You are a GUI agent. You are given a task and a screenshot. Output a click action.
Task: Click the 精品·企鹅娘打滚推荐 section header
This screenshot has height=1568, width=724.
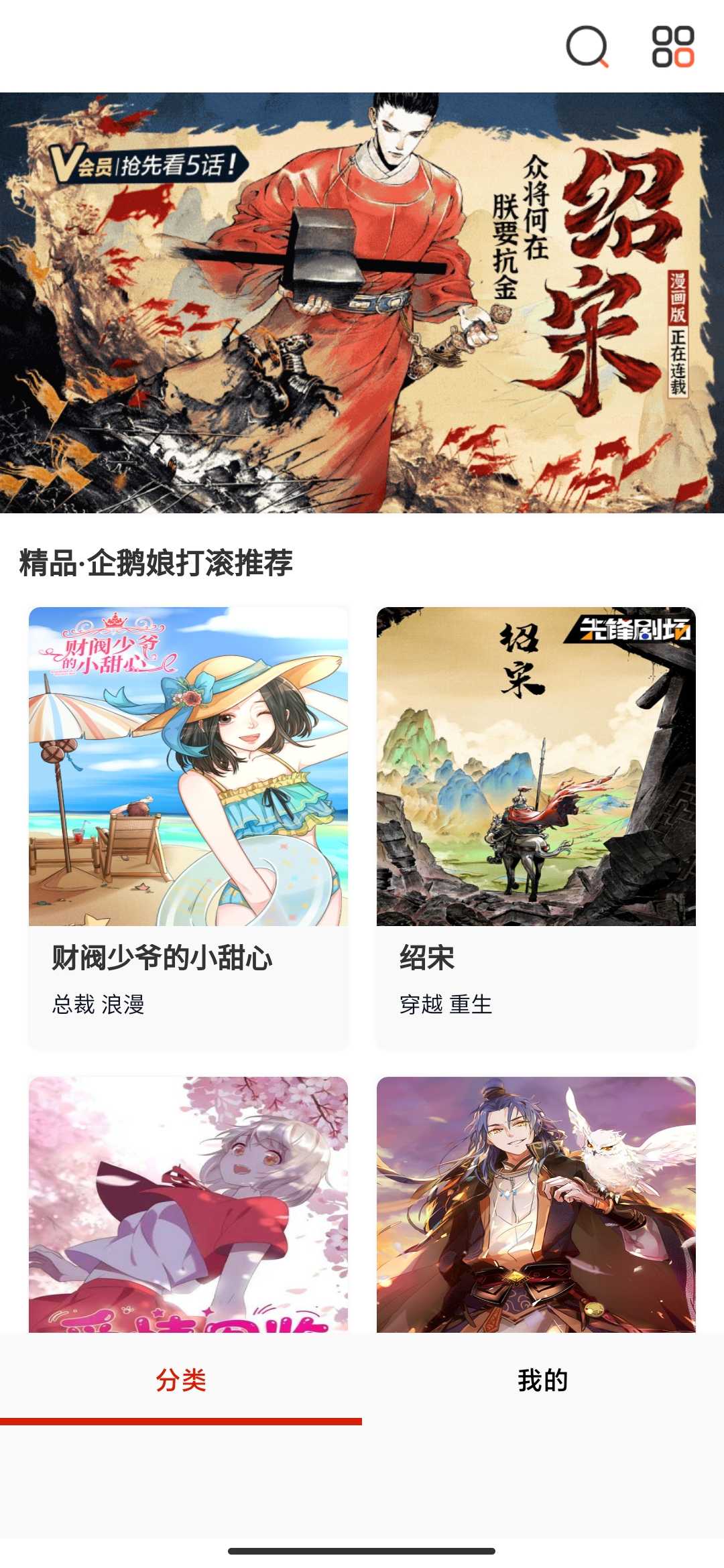pyautogui.click(x=156, y=564)
